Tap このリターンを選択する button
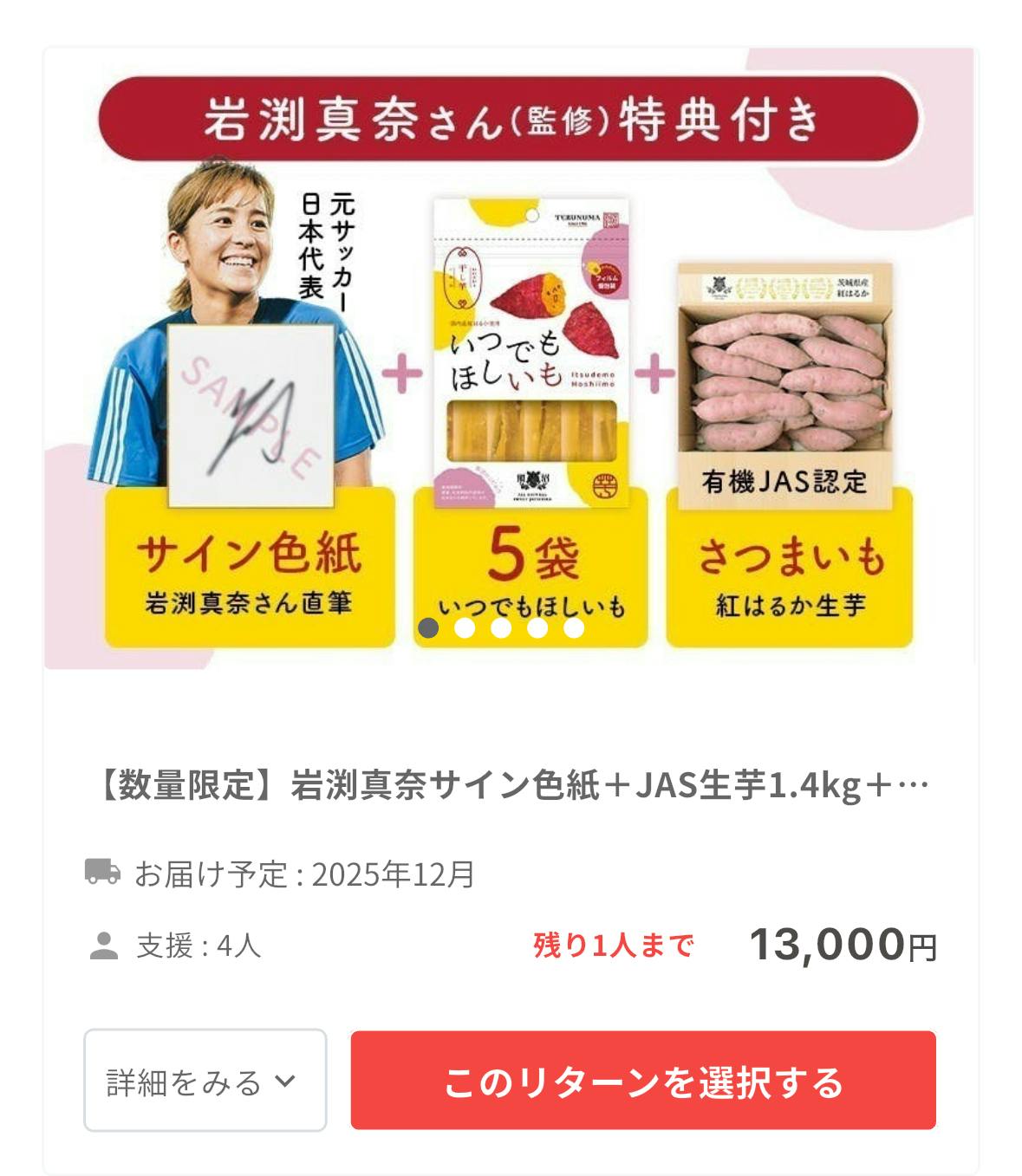1022x1176 pixels. (642, 1080)
